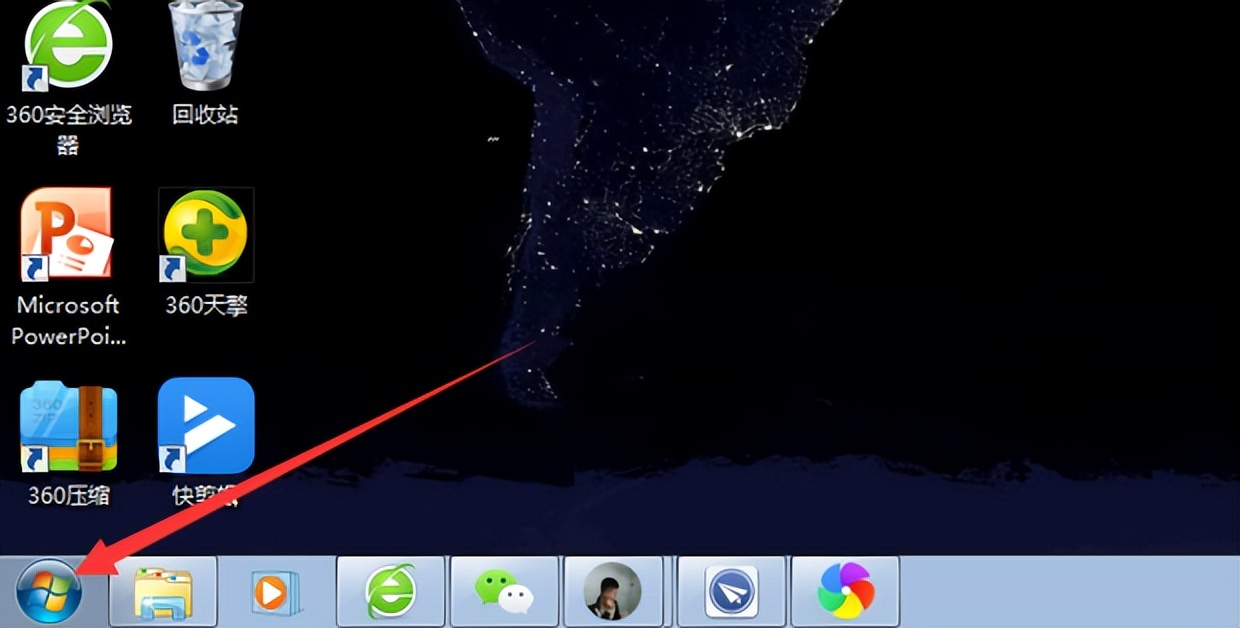Viewport: 1240px width, 628px height.
Task: Open the Windows Start menu
Action: click(x=48, y=593)
